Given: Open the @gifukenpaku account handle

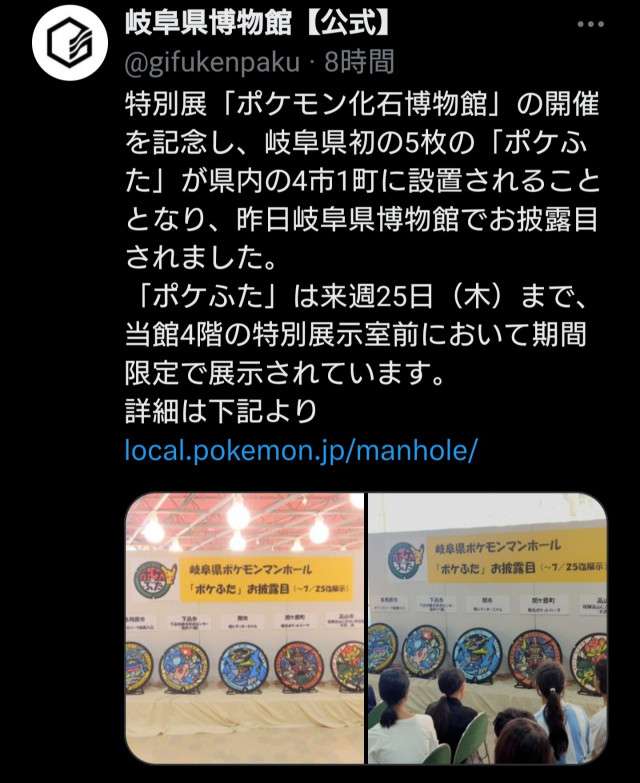Looking at the screenshot, I should (x=212, y=62).
